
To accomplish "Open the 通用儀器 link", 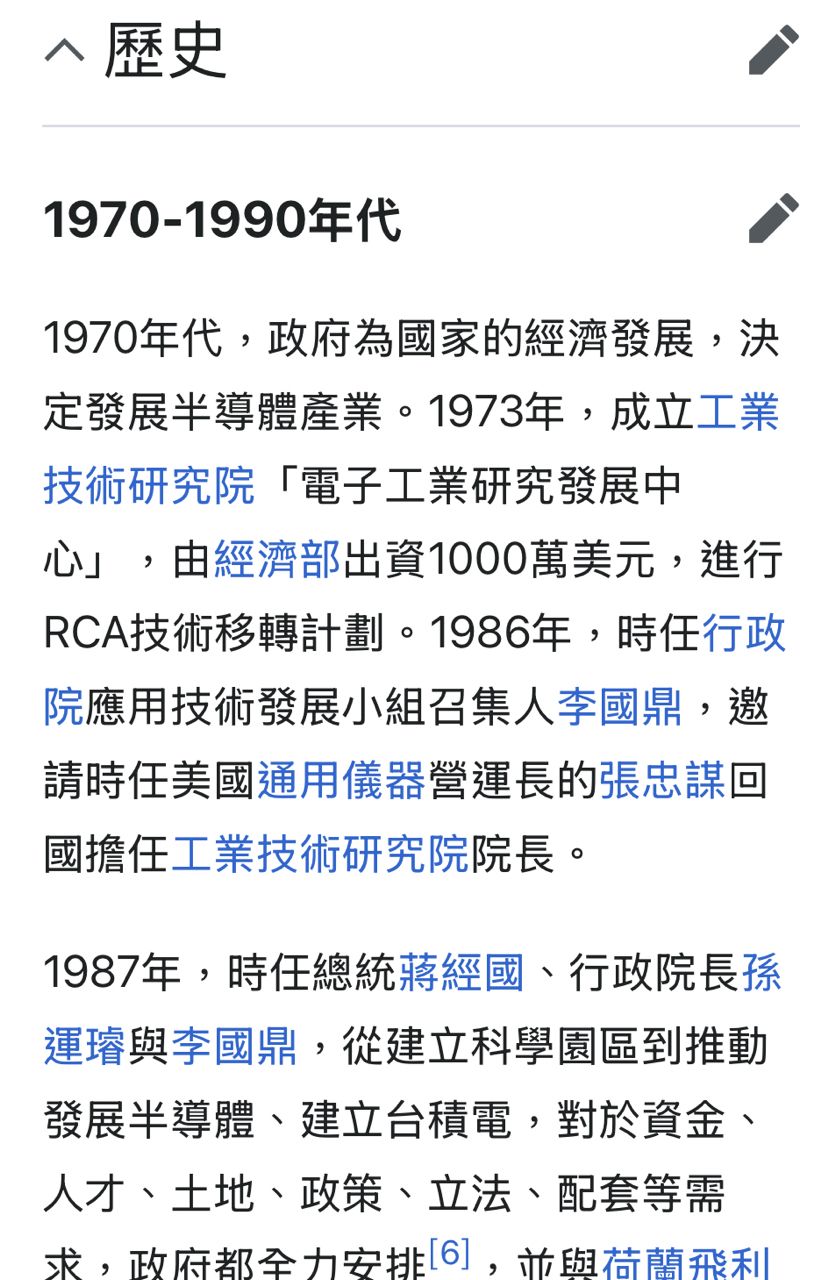I will (x=341, y=782).
